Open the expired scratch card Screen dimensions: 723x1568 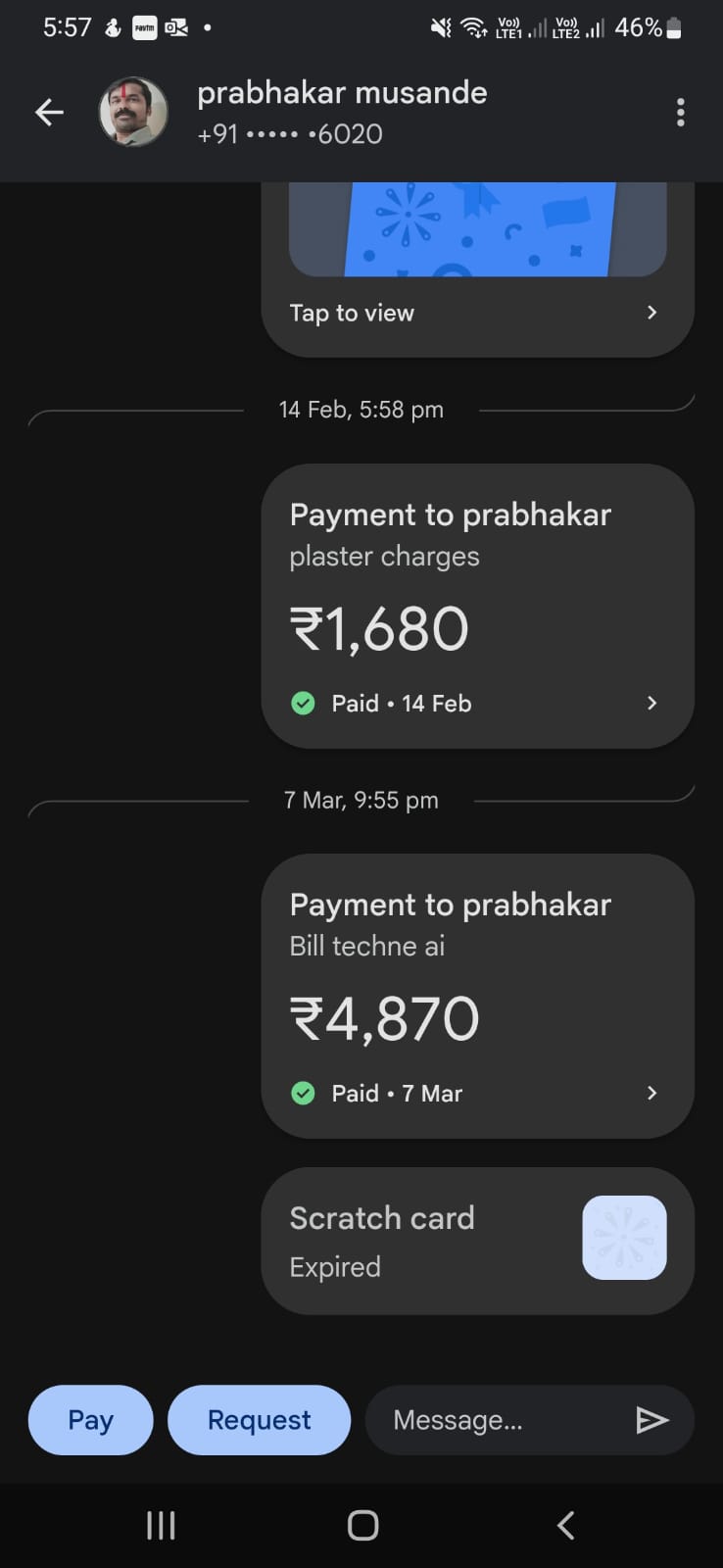click(477, 1241)
